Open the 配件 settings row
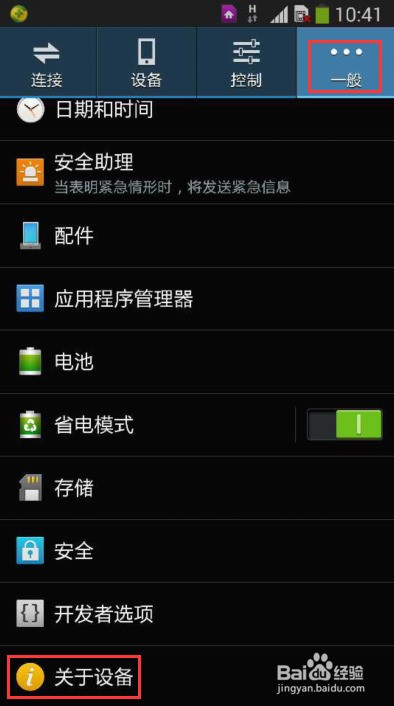 pyautogui.click(x=197, y=235)
